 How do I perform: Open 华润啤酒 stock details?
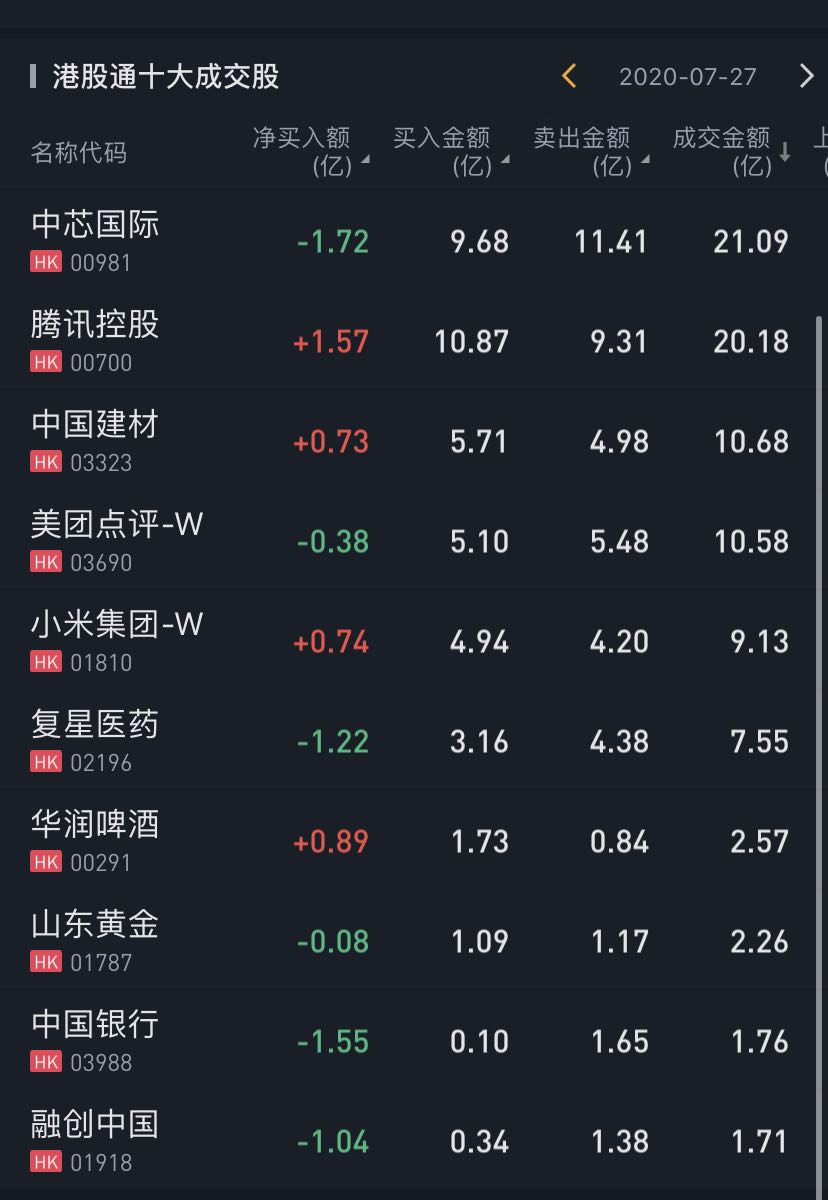pyautogui.click(x=96, y=841)
